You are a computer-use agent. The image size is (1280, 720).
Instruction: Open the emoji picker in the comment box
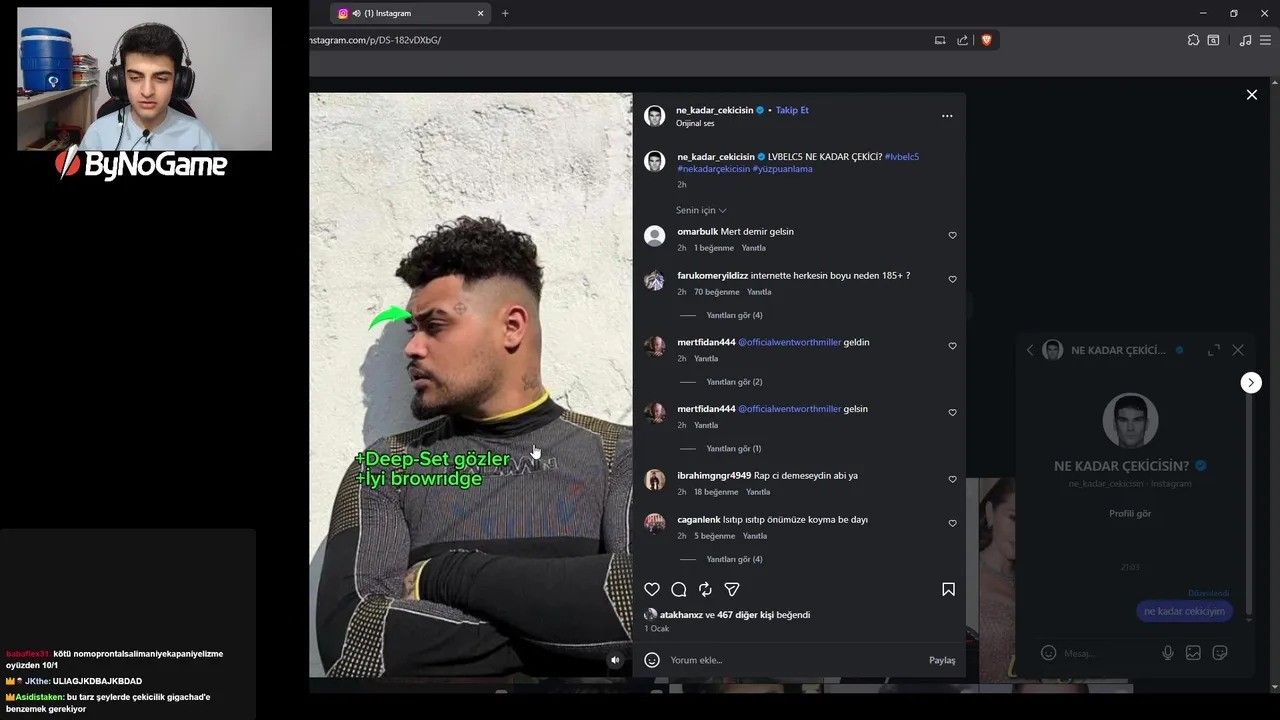coord(652,660)
